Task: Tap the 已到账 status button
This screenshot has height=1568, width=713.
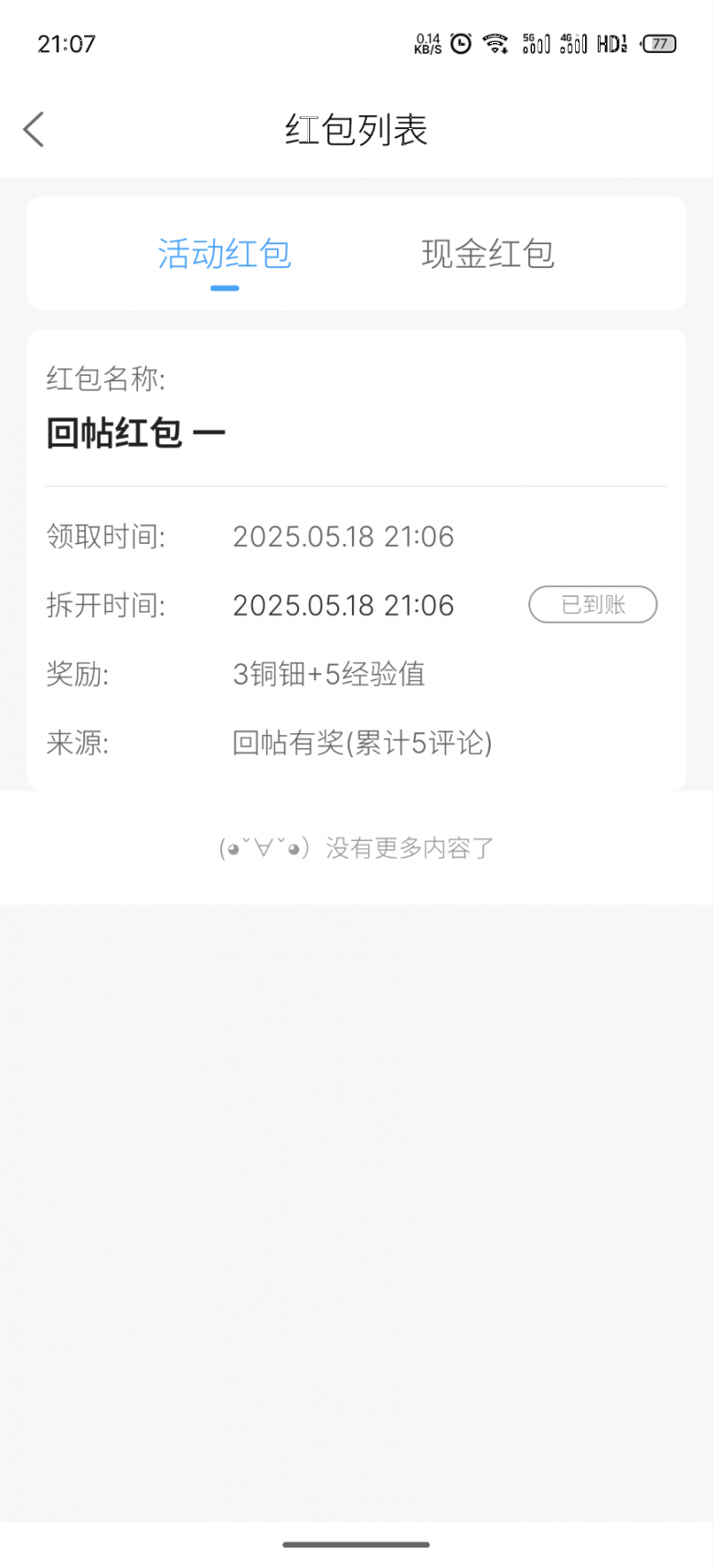Action: pyautogui.click(x=592, y=604)
